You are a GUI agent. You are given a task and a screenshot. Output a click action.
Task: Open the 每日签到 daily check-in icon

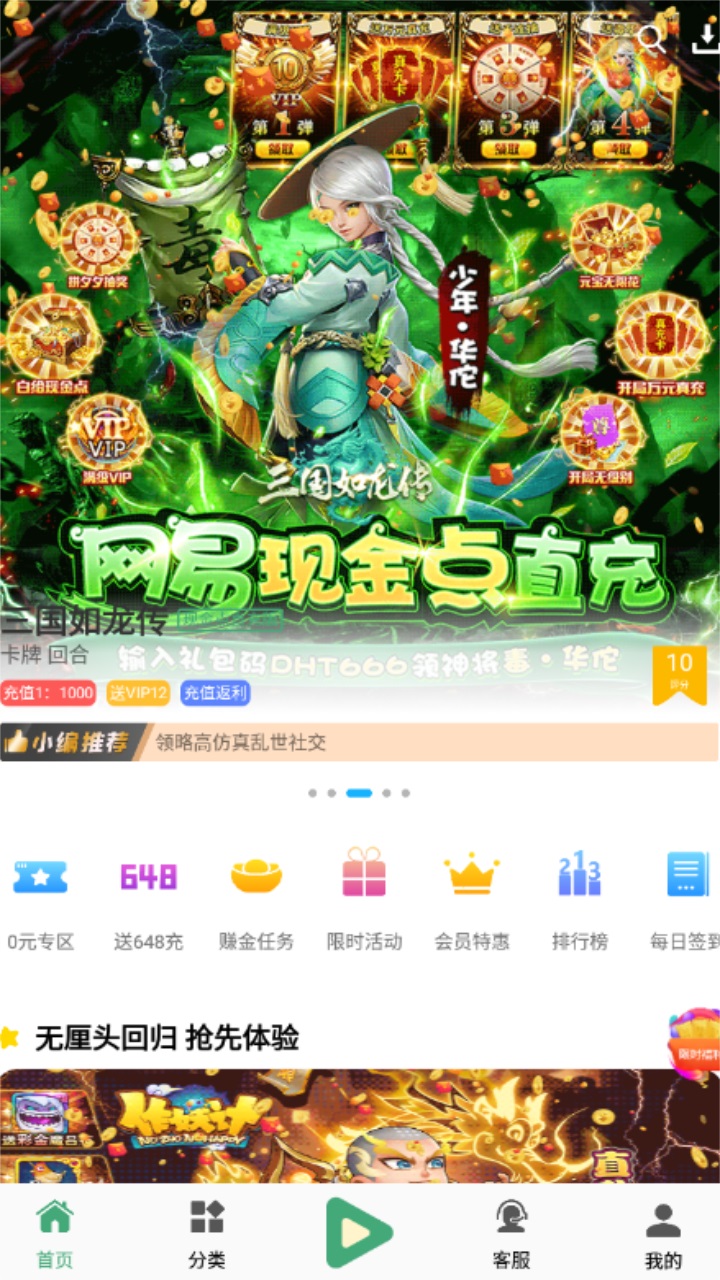pos(687,876)
